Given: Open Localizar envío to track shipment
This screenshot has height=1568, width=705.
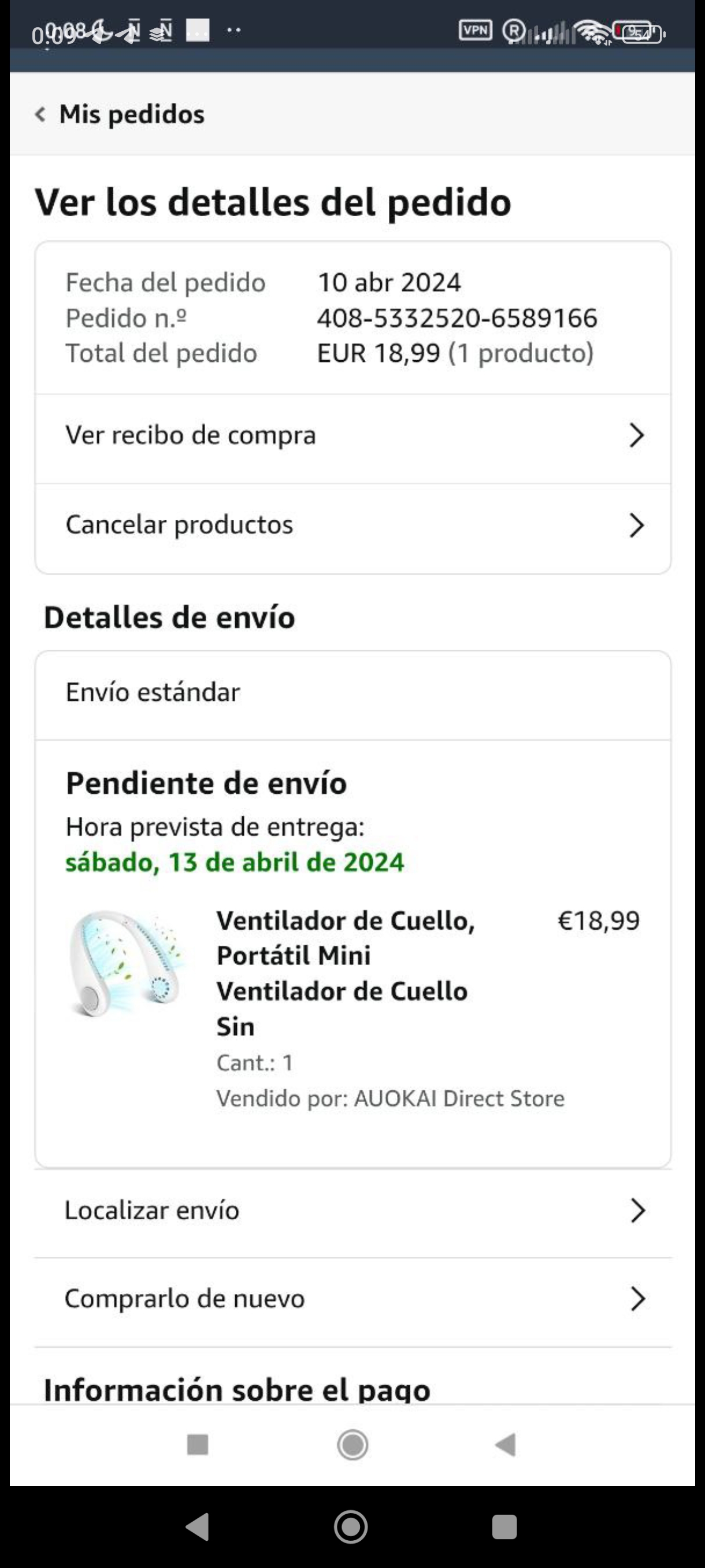Looking at the screenshot, I should pos(353,1211).
